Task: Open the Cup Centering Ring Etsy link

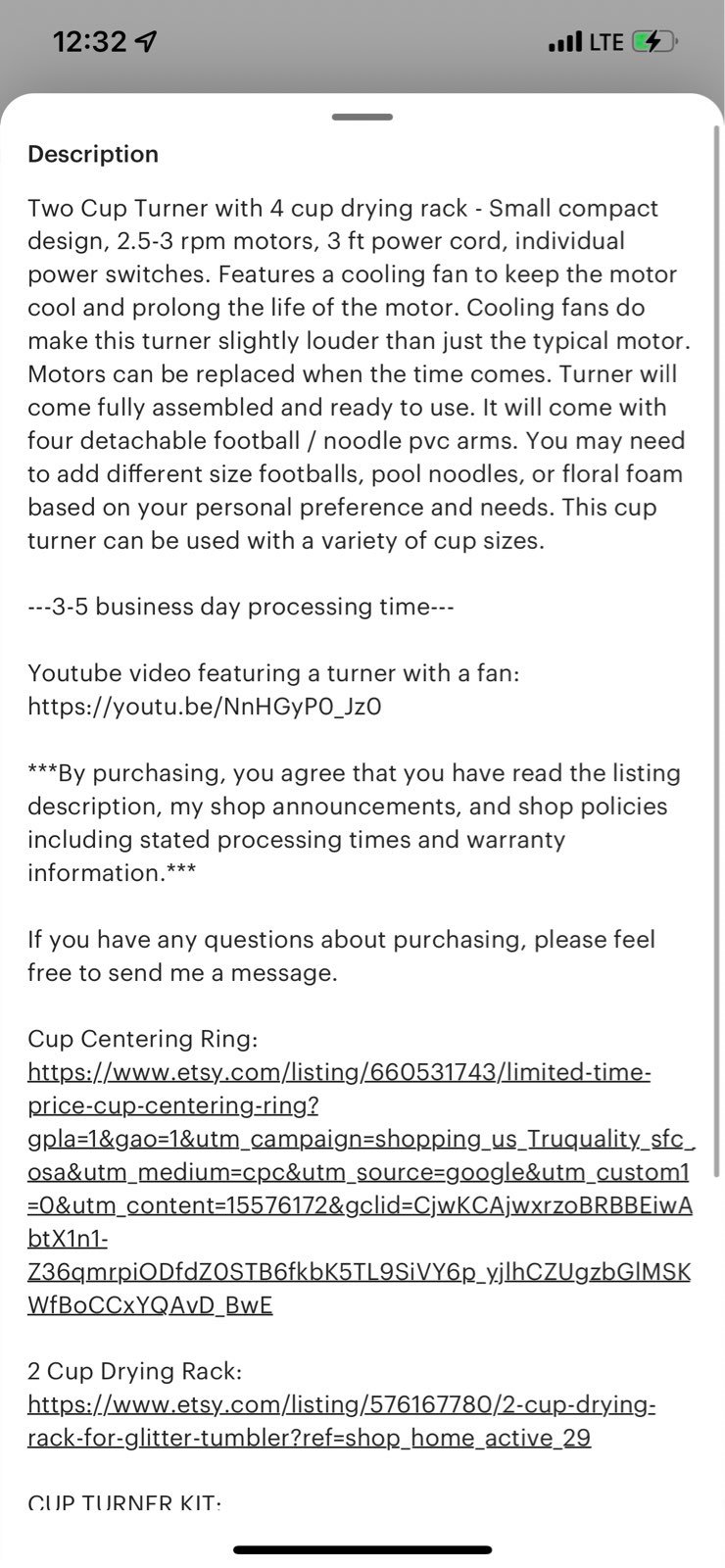Action: pyautogui.click(x=361, y=1188)
